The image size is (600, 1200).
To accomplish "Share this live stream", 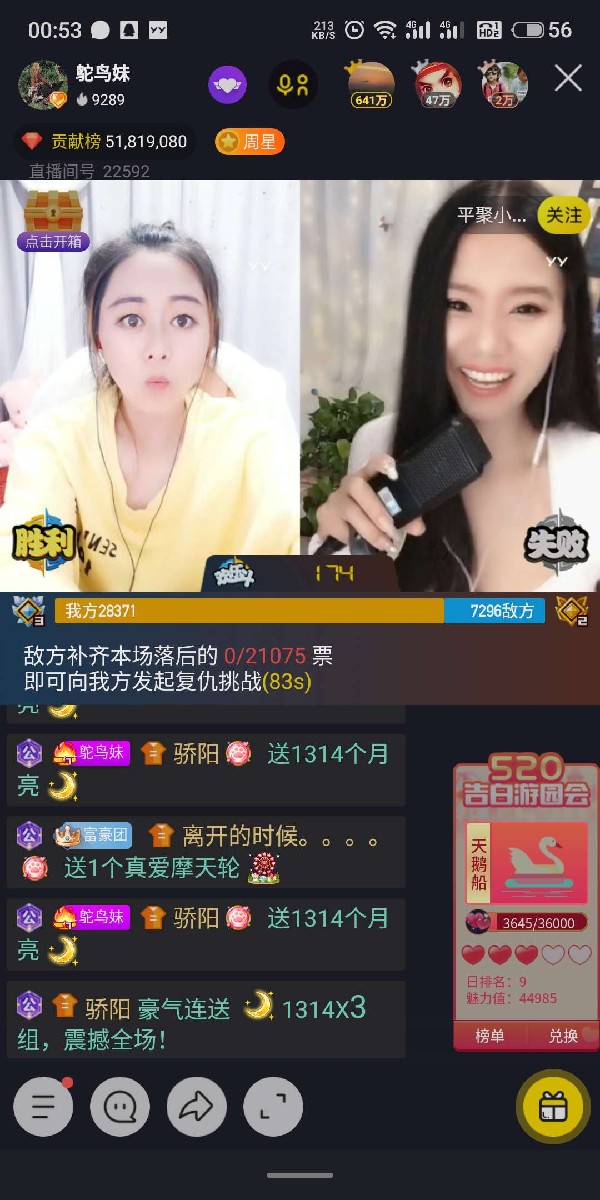I will coord(196,1107).
